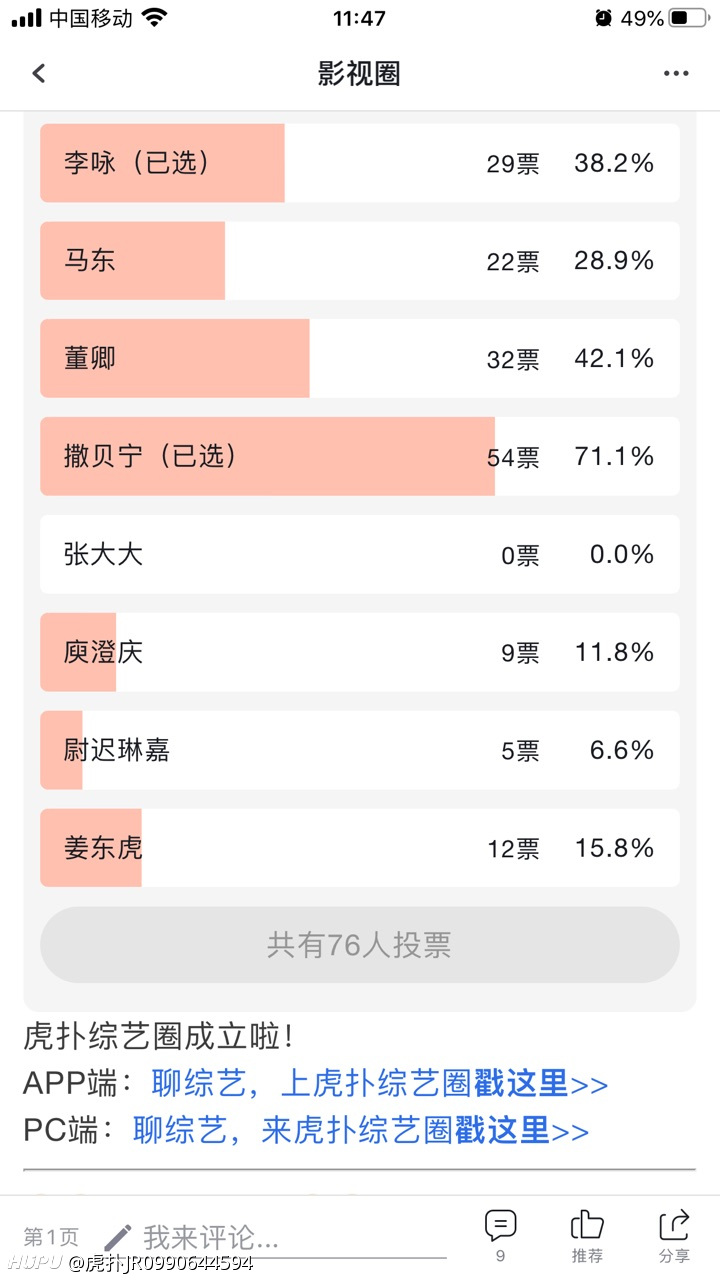Select the 庾澄庆 poll option
Viewport: 720px width, 1280px height.
pyautogui.click(x=360, y=653)
